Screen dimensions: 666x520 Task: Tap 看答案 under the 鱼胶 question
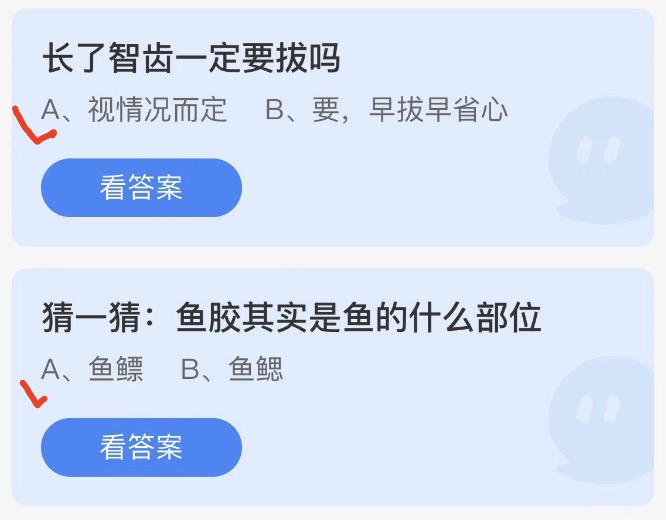click(x=141, y=447)
